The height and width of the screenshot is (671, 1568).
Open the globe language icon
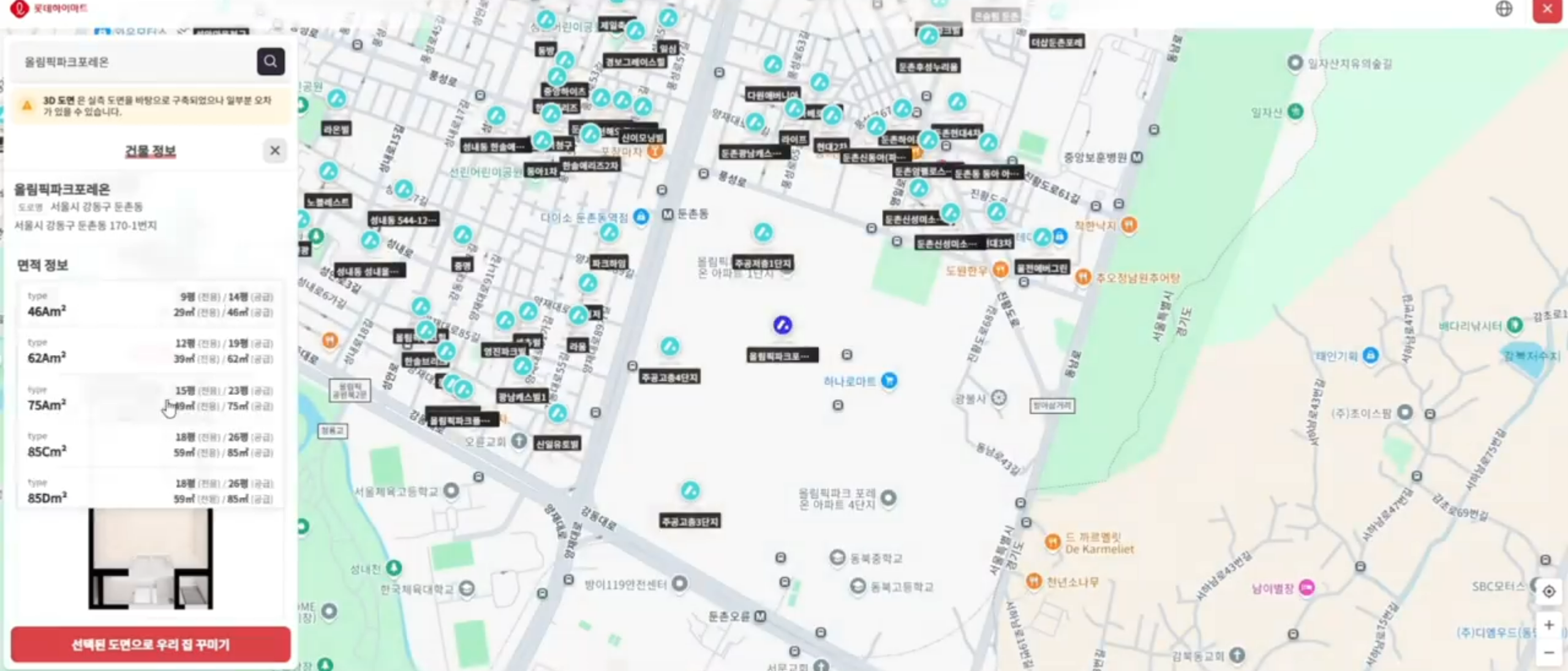[x=1504, y=9]
